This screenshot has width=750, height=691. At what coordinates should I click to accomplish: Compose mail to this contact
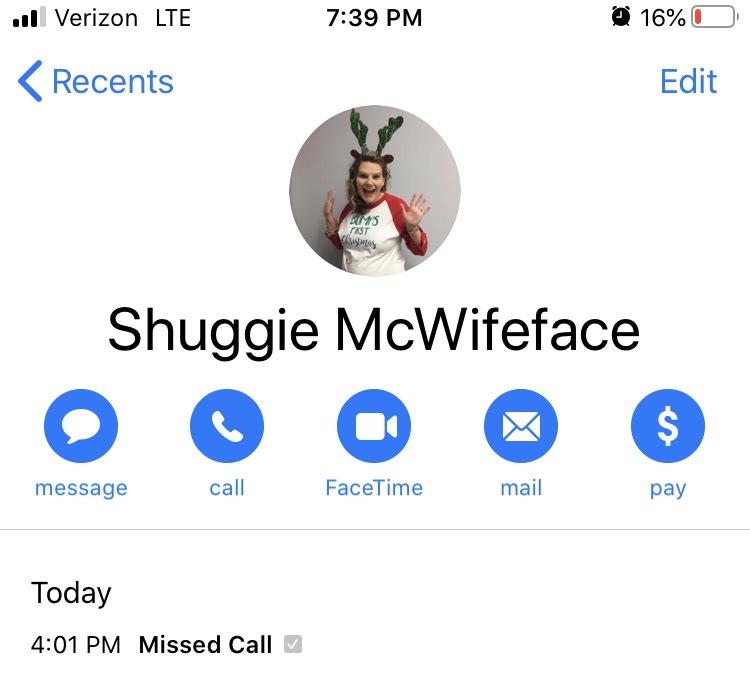[x=521, y=428]
